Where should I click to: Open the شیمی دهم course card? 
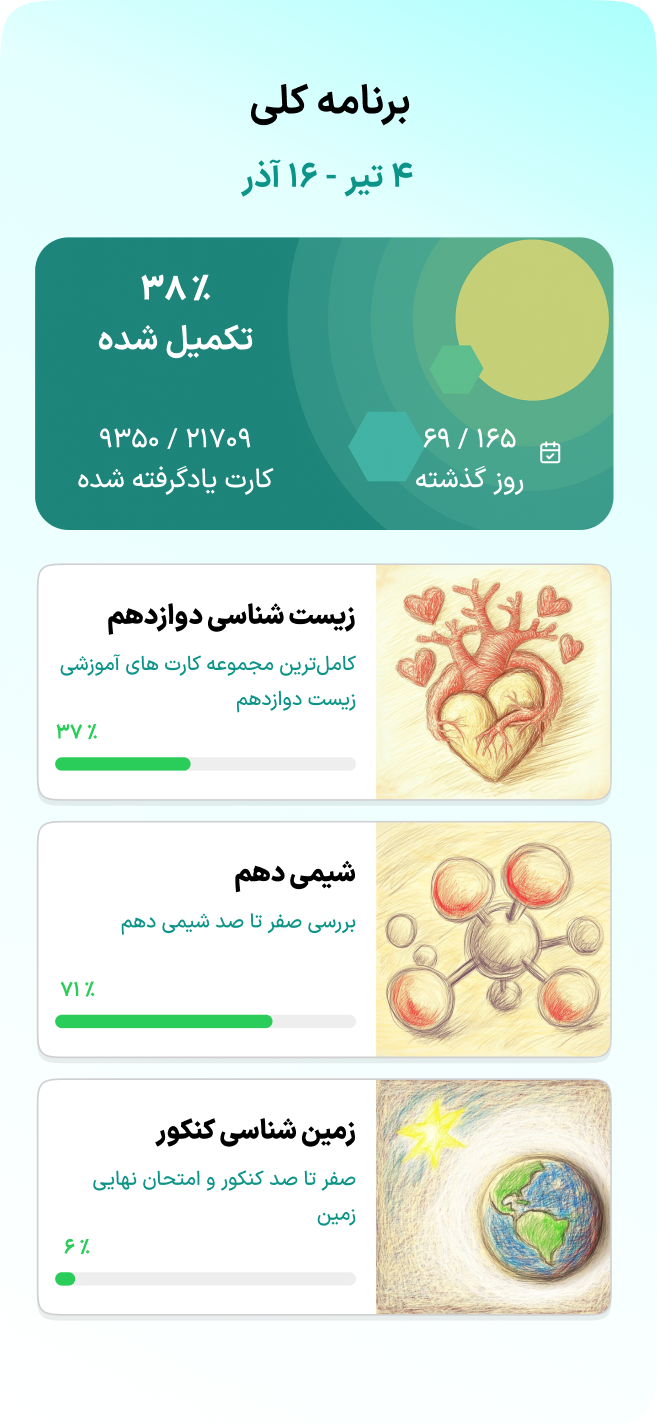[x=323, y=939]
